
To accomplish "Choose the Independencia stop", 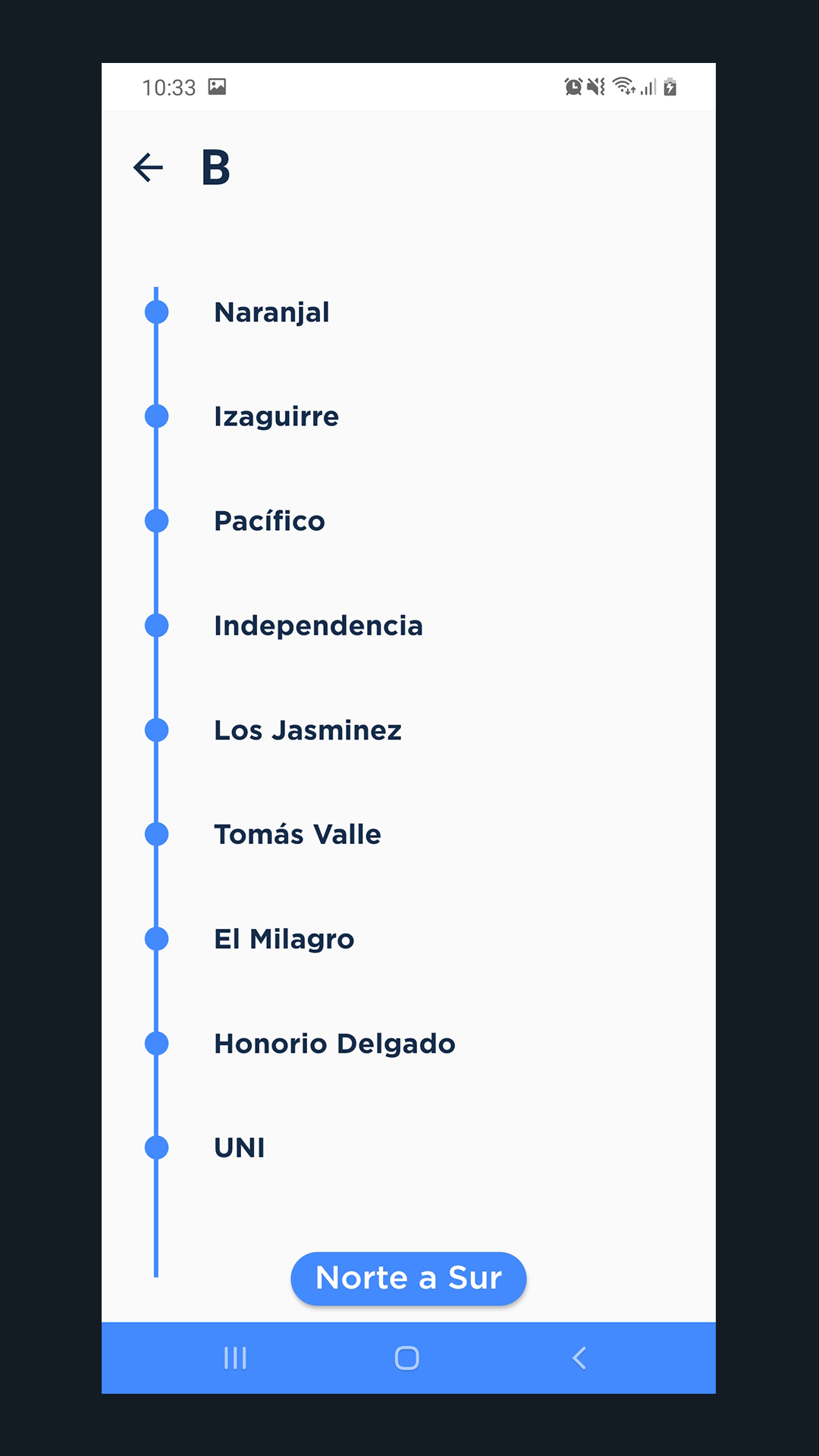I will [318, 626].
